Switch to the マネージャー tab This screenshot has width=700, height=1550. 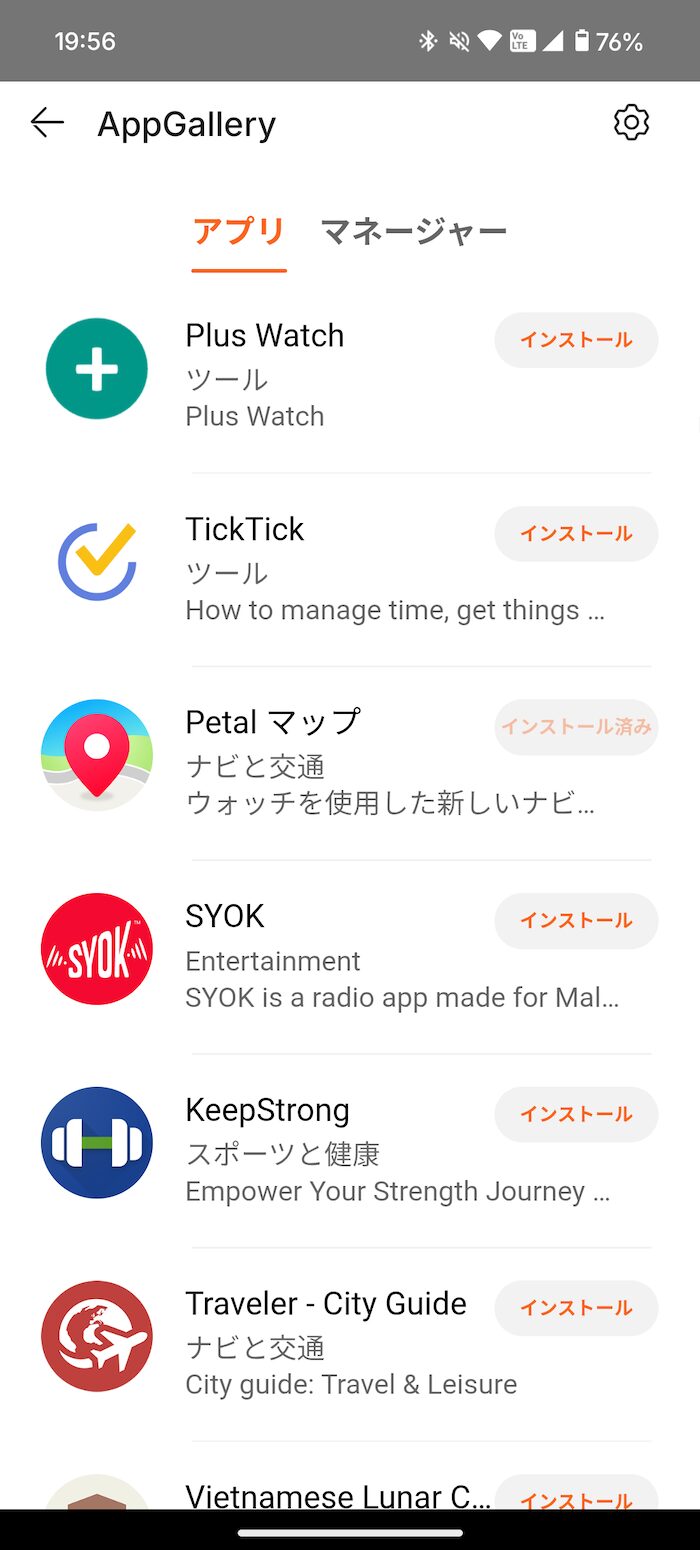tap(414, 232)
